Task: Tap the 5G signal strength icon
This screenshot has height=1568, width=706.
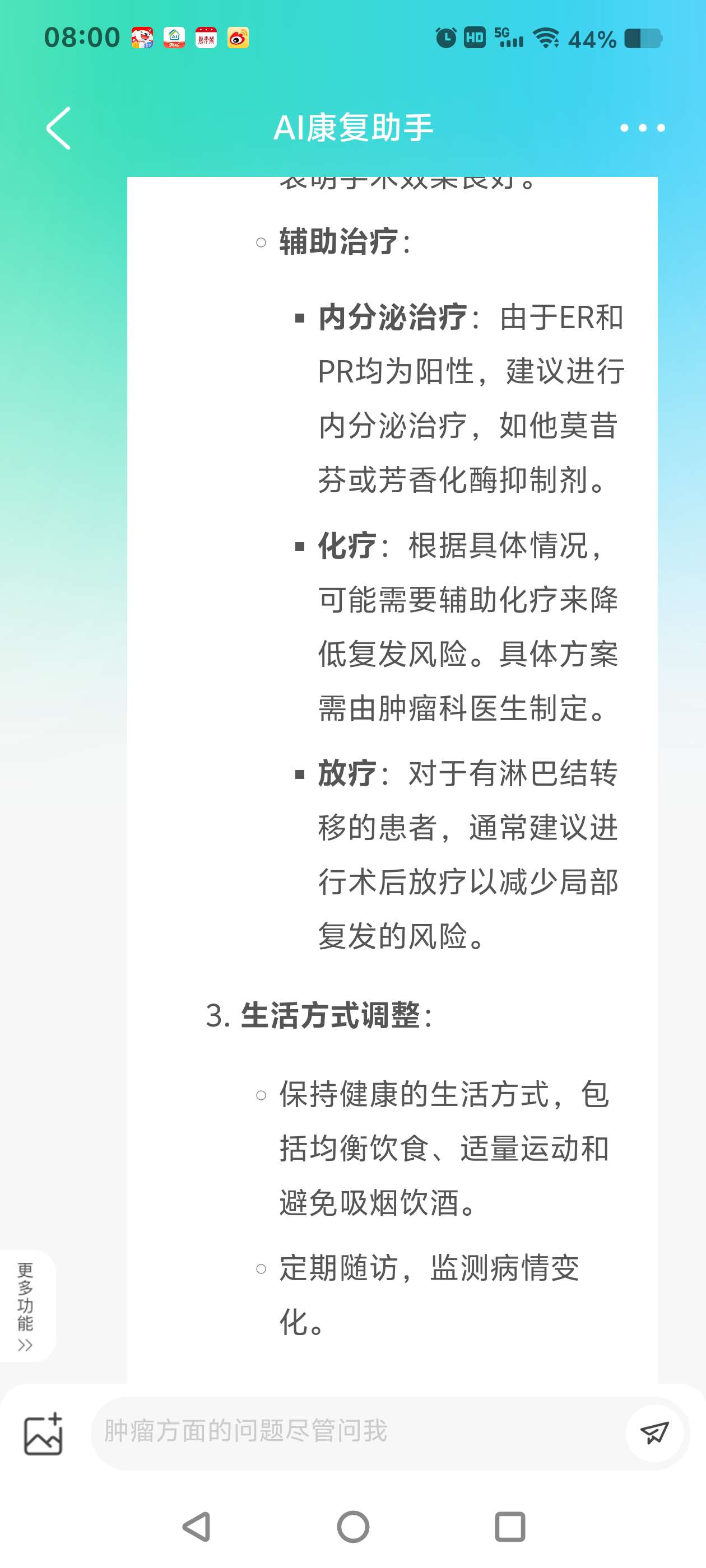Action: click(509, 38)
